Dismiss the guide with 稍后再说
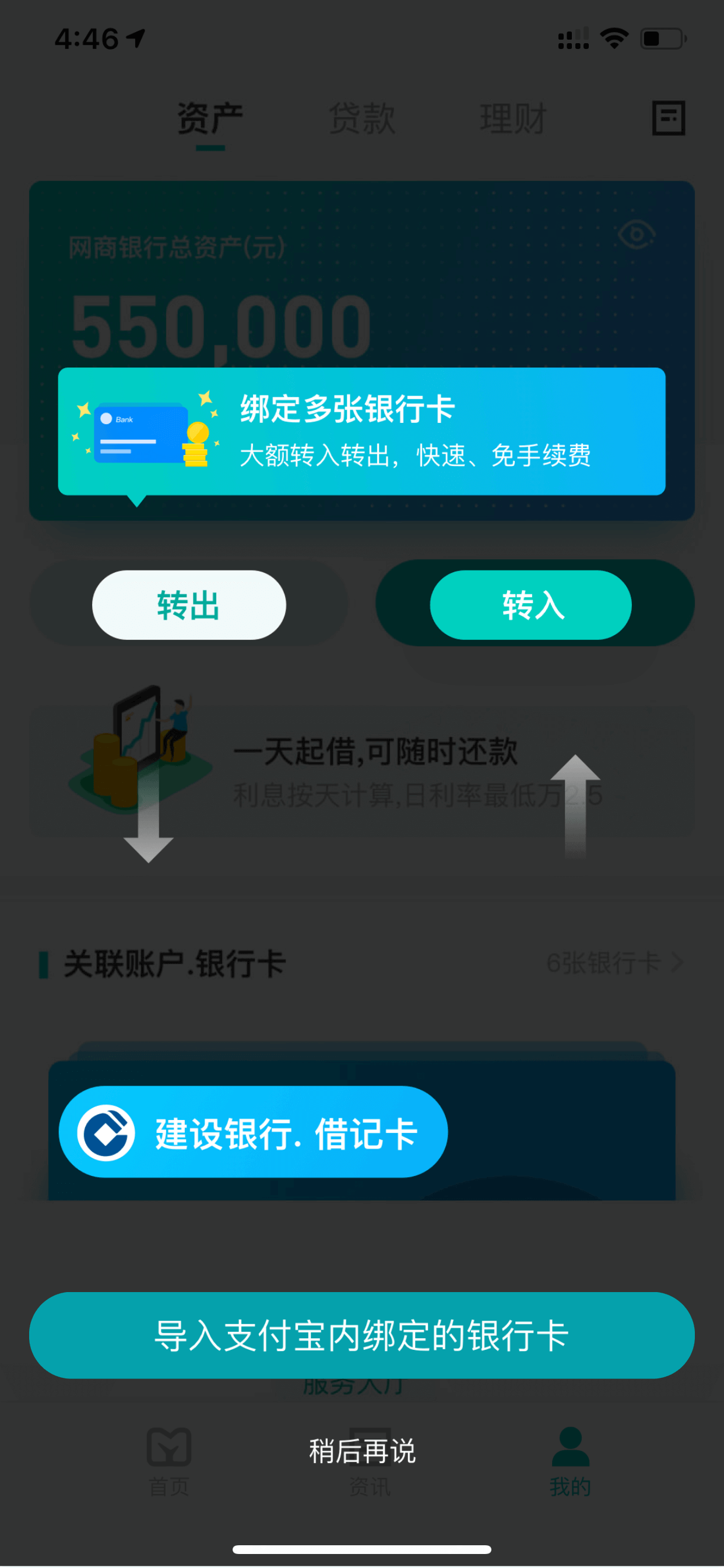This screenshot has height=1568, width=724. (362, 1451)
